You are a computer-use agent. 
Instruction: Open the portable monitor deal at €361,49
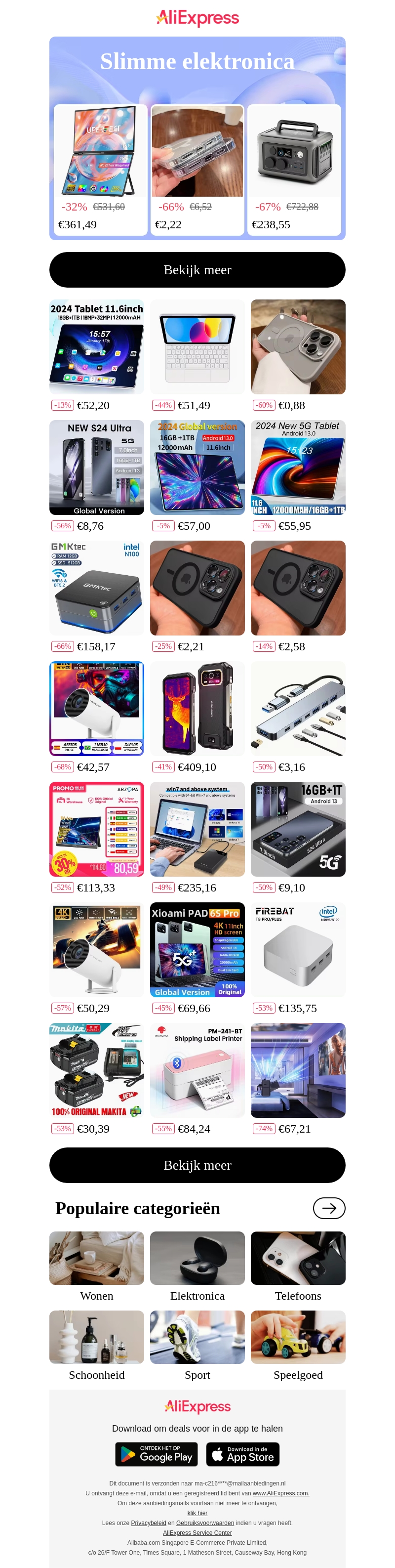point(100,169)
